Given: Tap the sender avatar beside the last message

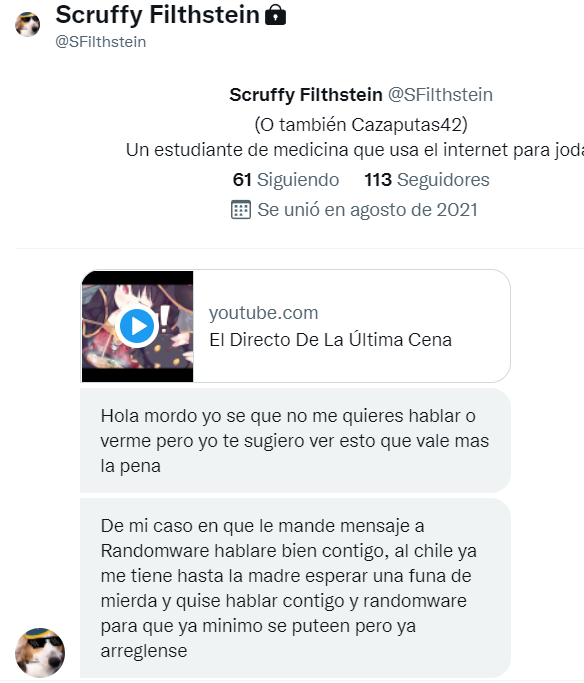Looking at the screenshot, I should 40,652.
